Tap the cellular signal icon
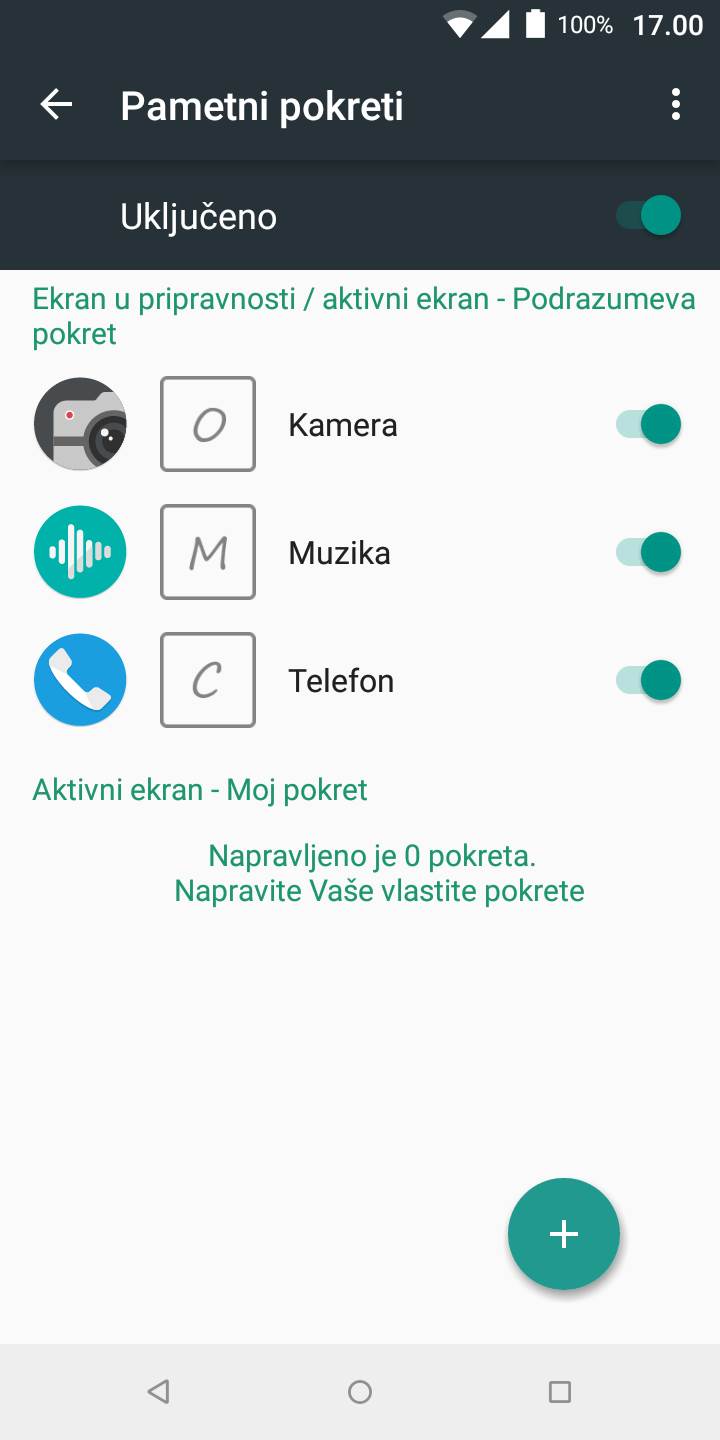This screenshot has width=720, height=1440. point(497,24)
